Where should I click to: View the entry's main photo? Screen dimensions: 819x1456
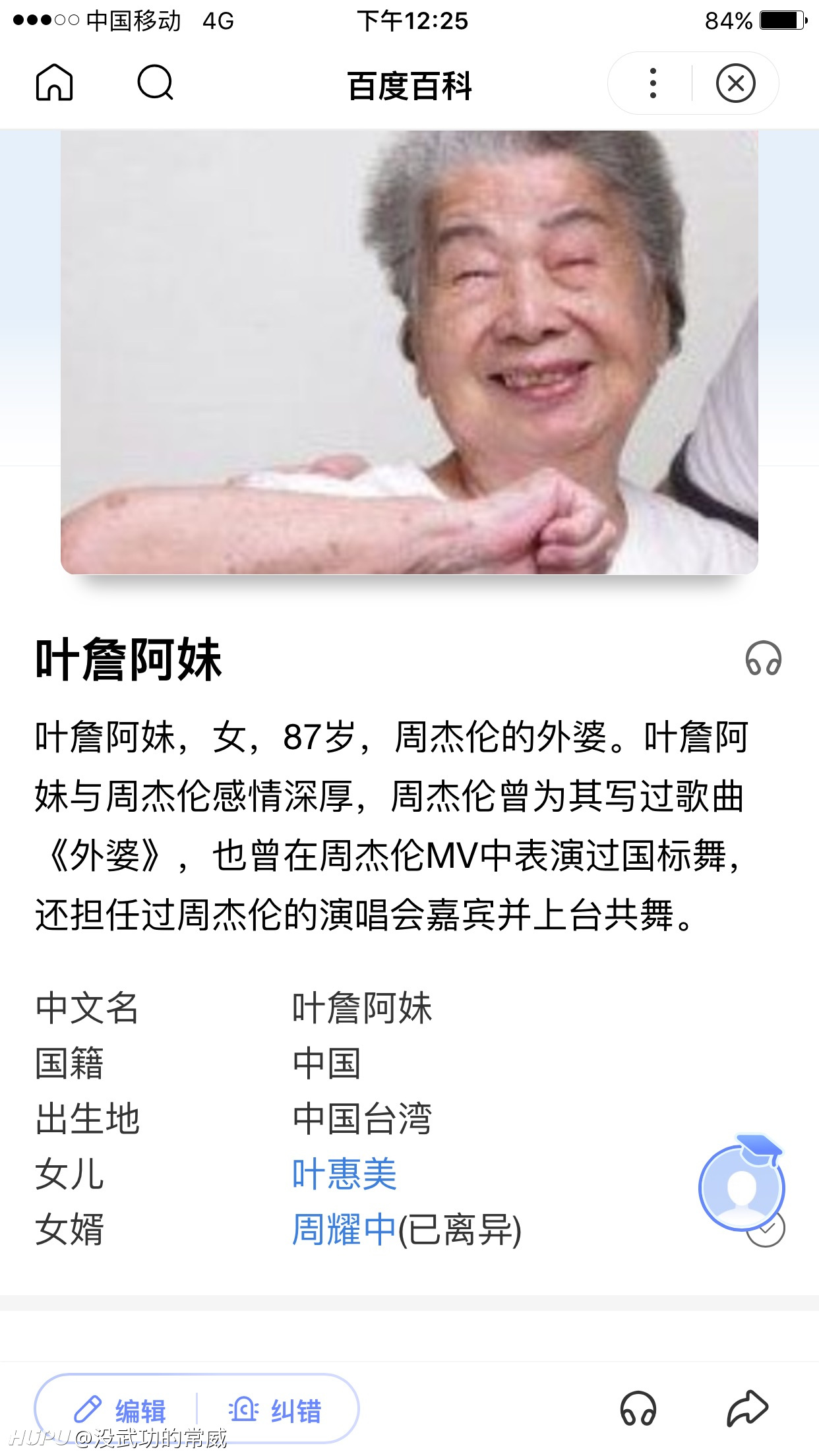(409, 352)
